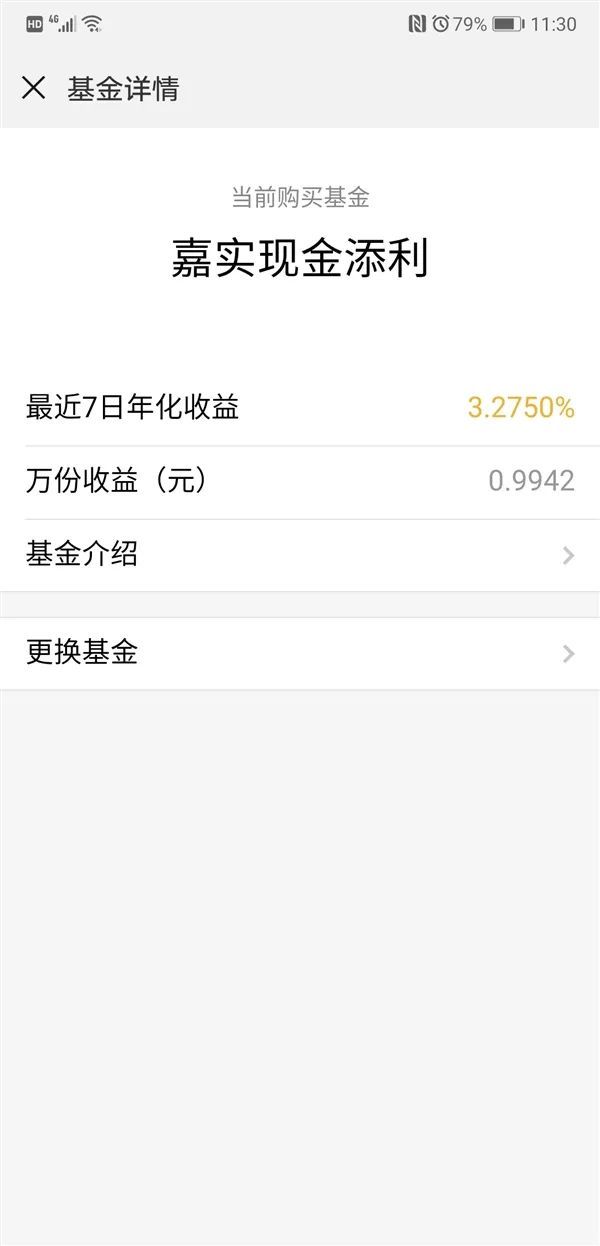
Task: Open 更换基金 to switch funds
Action: (300, 654)
